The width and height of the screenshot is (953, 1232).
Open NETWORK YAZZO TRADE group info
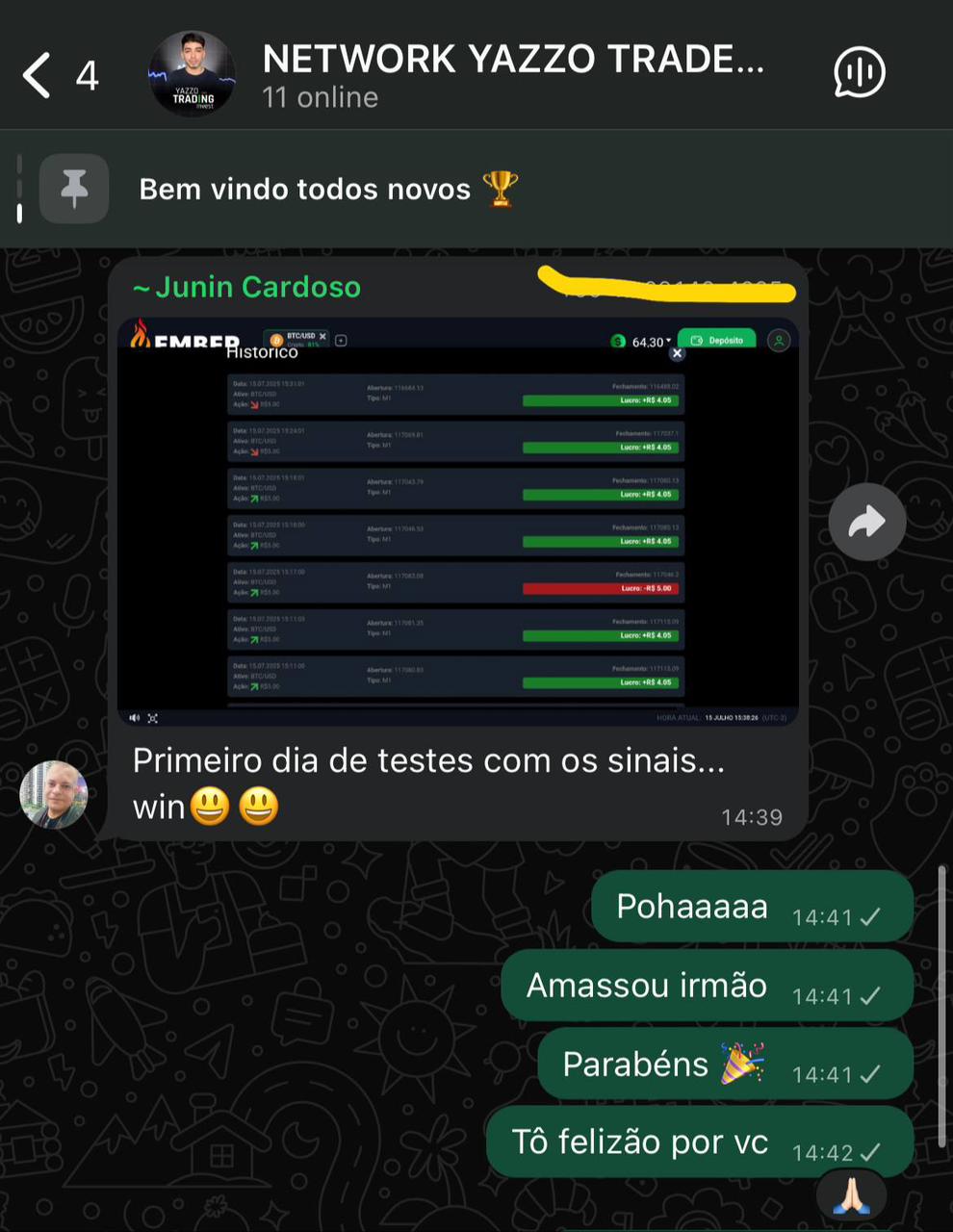pyautogui.click(x=512, y=74)
